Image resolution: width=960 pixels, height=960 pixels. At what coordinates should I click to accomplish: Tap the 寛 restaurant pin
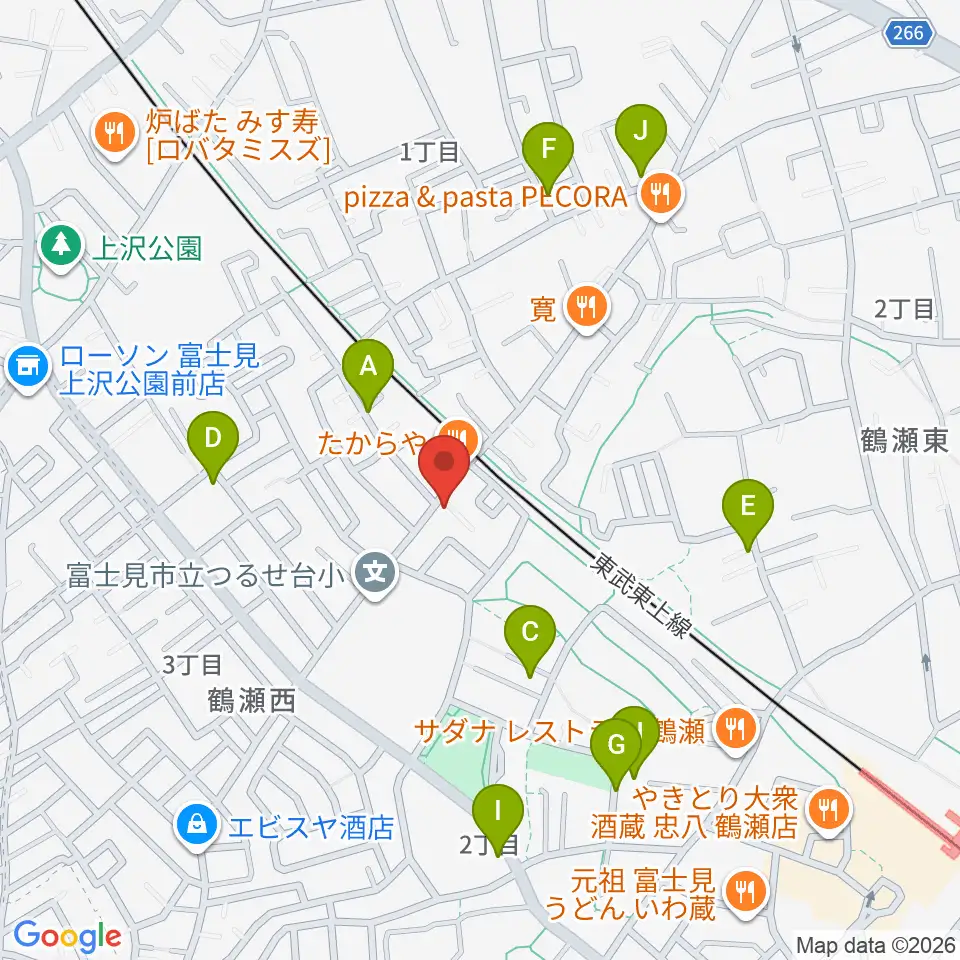587,308
